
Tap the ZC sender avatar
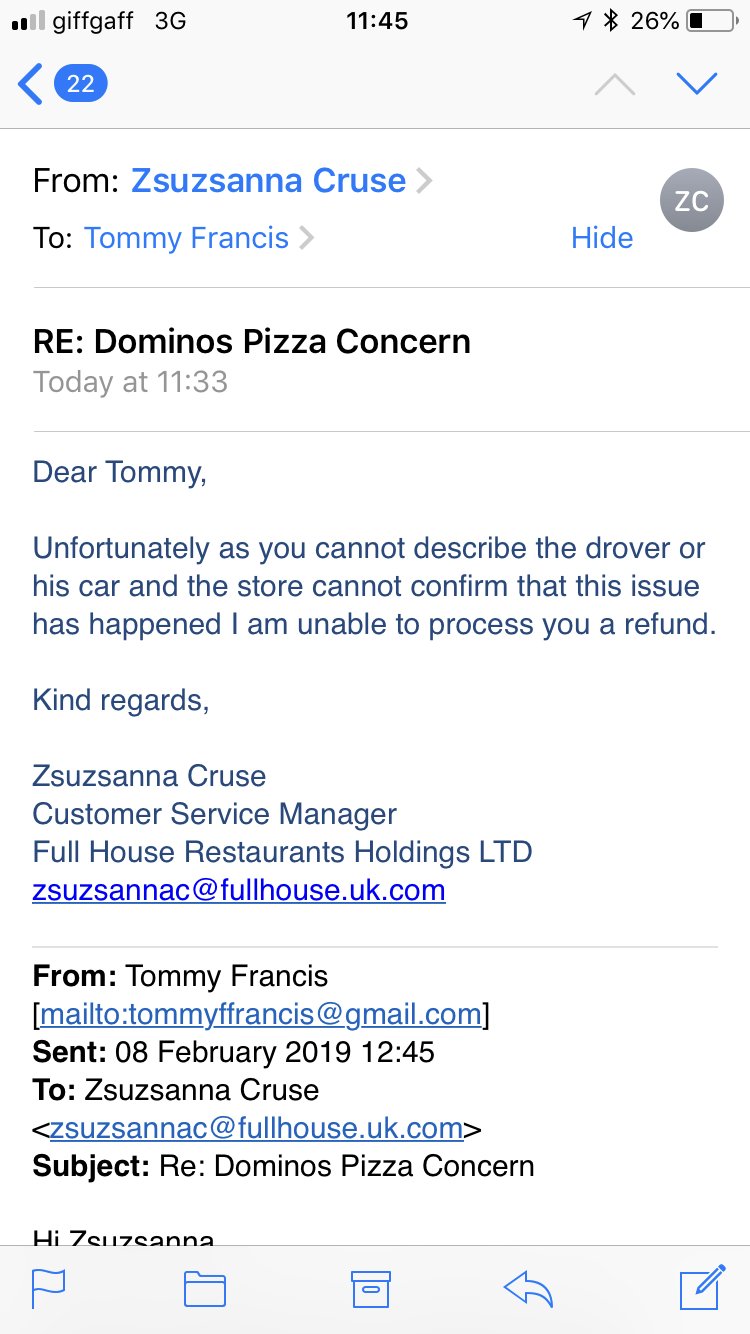tap(691, 201)
